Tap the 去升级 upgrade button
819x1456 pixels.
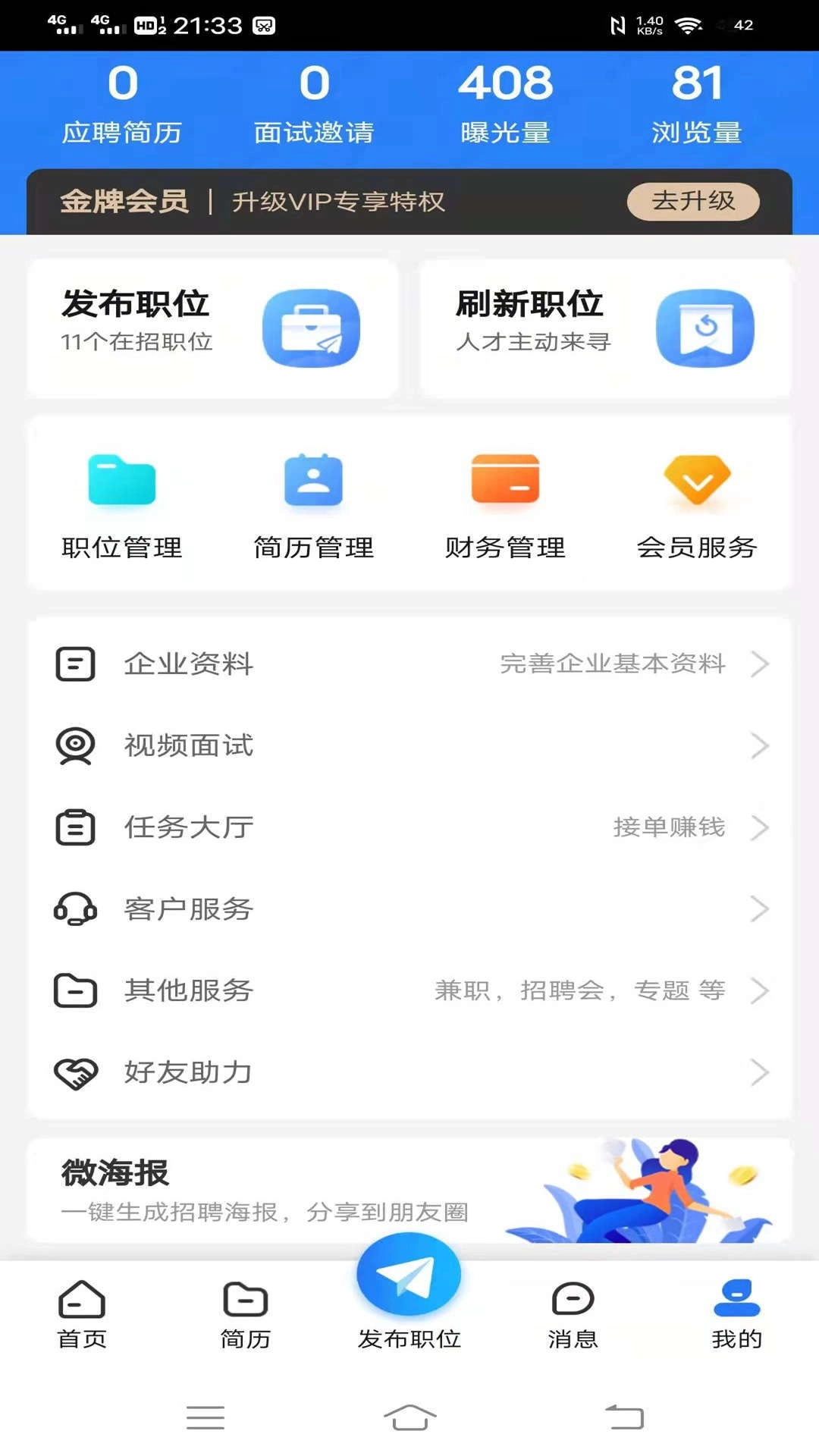point(692,202)
